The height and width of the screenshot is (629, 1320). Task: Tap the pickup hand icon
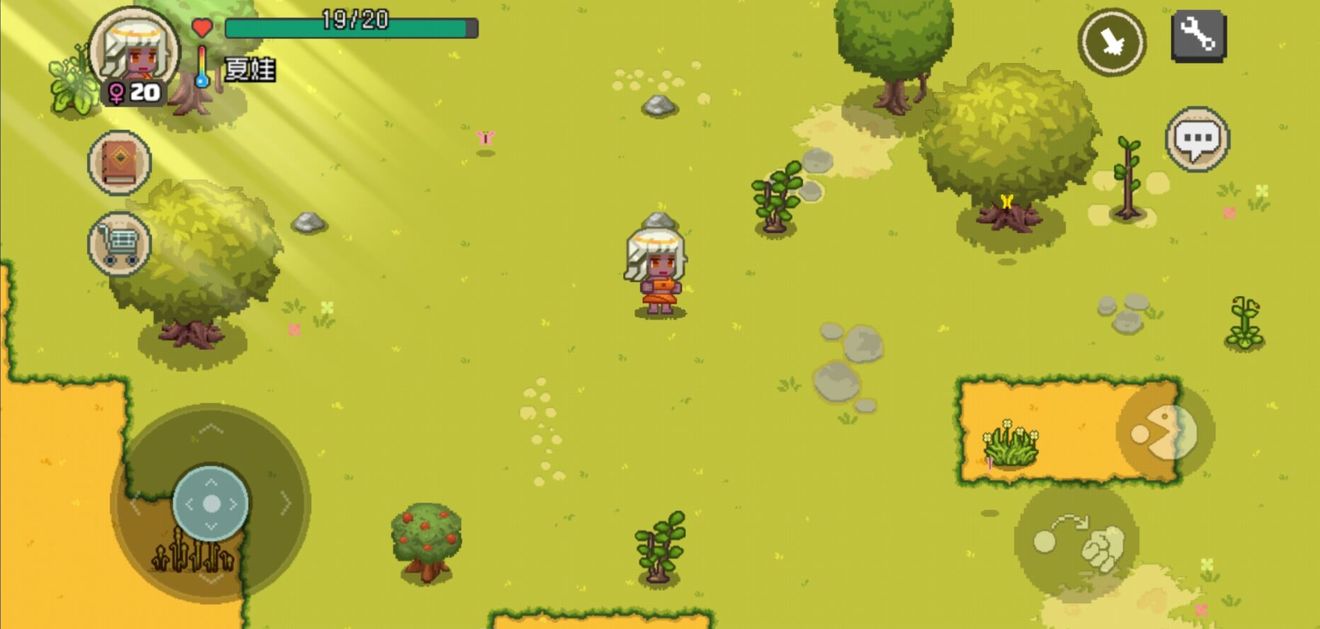1112,42
